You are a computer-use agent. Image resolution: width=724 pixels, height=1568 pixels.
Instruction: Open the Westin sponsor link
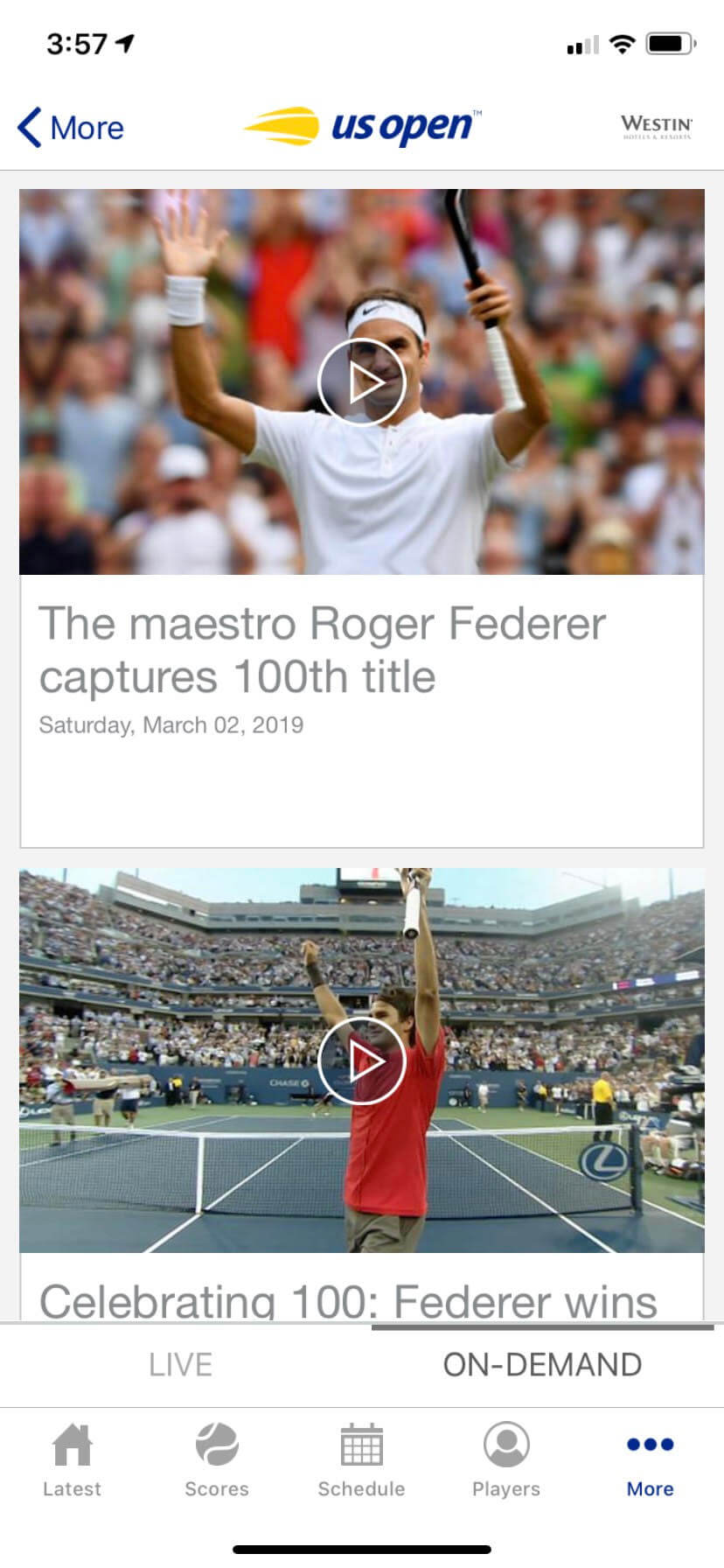(x=656, y=128)
